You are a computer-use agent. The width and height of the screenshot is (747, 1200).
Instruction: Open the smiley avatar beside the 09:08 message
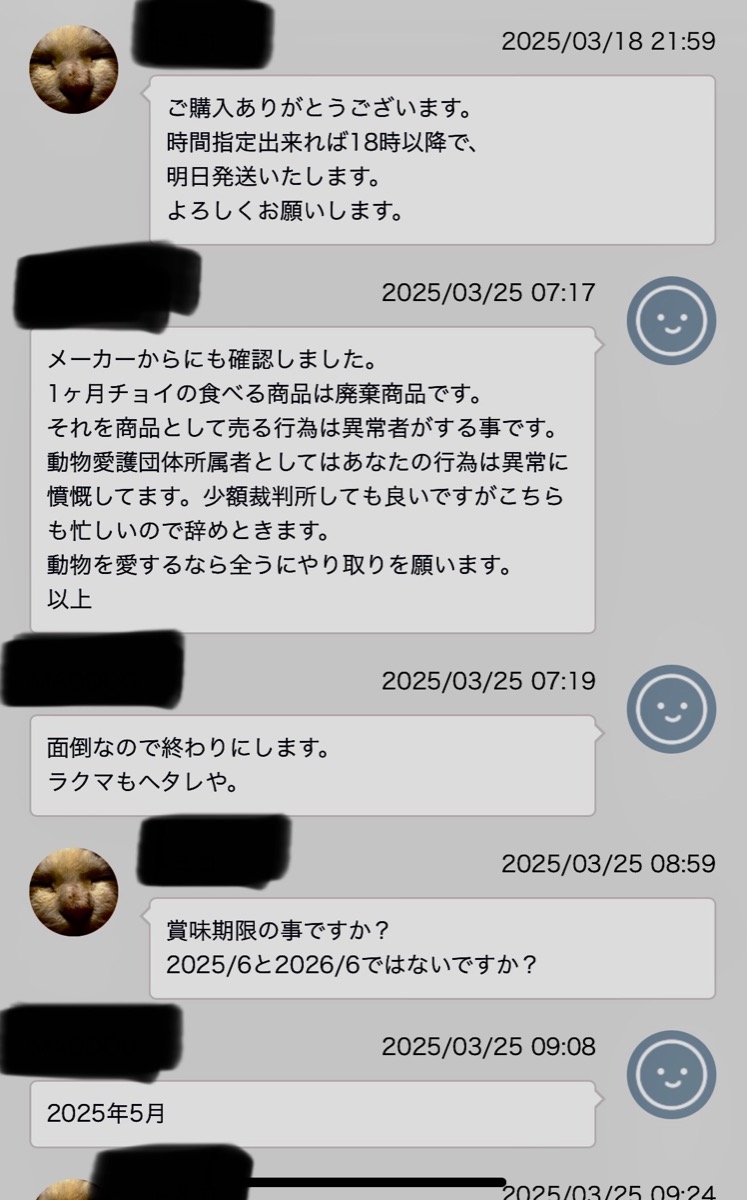[x=671, y=1075]
